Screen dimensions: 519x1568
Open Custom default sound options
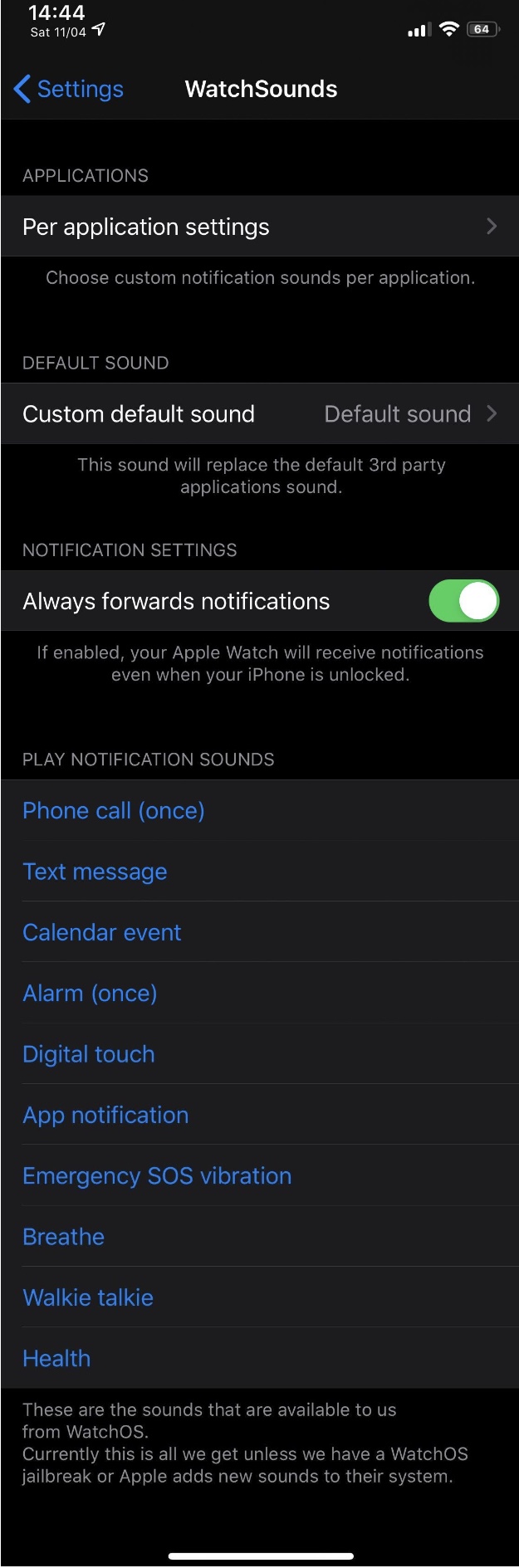pyautogui.click(x=259, y=414)
